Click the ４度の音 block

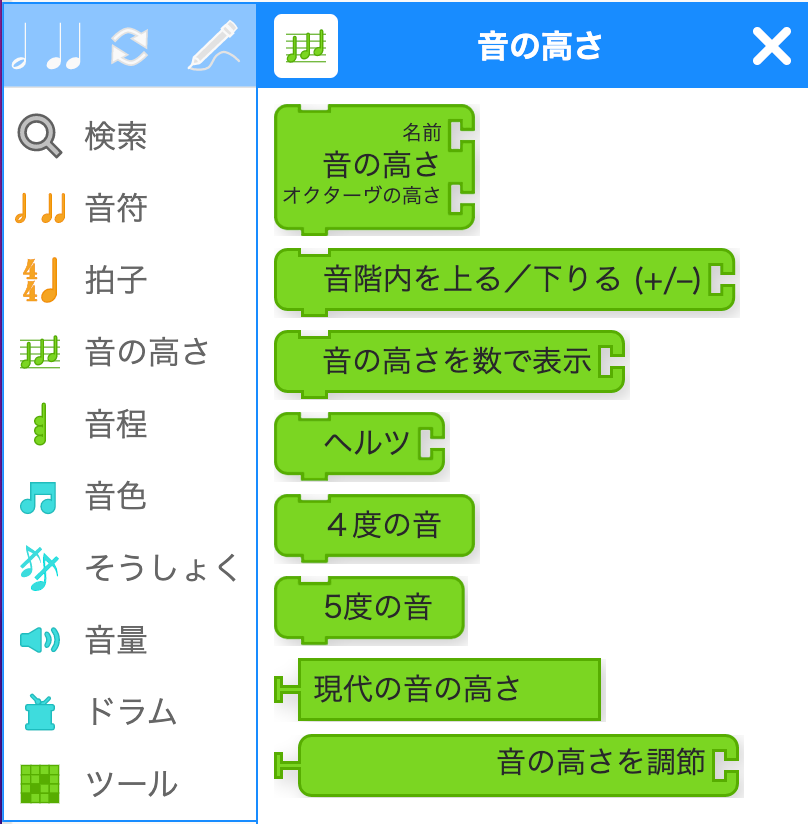(372, 525)
